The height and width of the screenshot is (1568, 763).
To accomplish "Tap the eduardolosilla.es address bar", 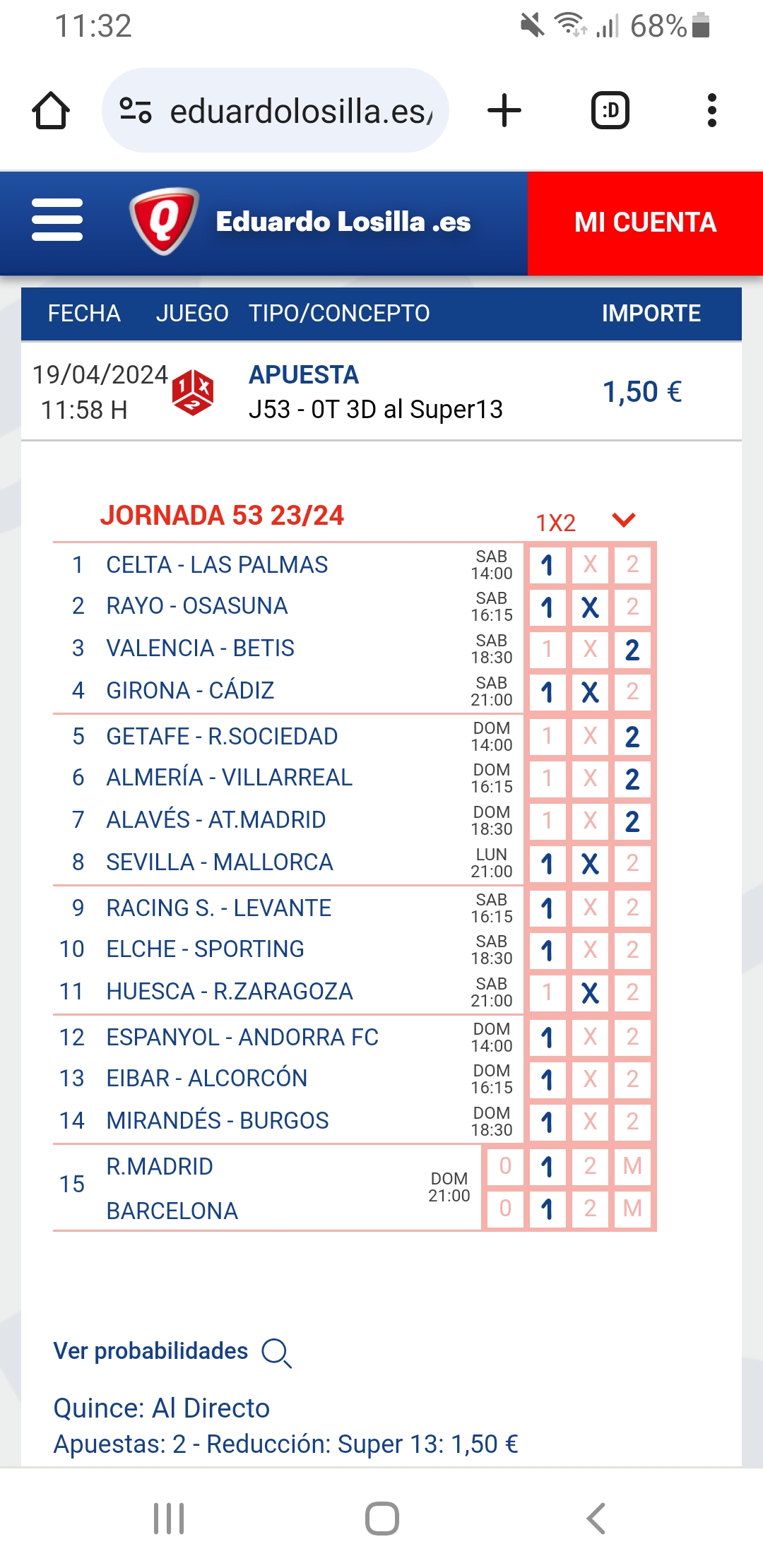I will point(276,111).
